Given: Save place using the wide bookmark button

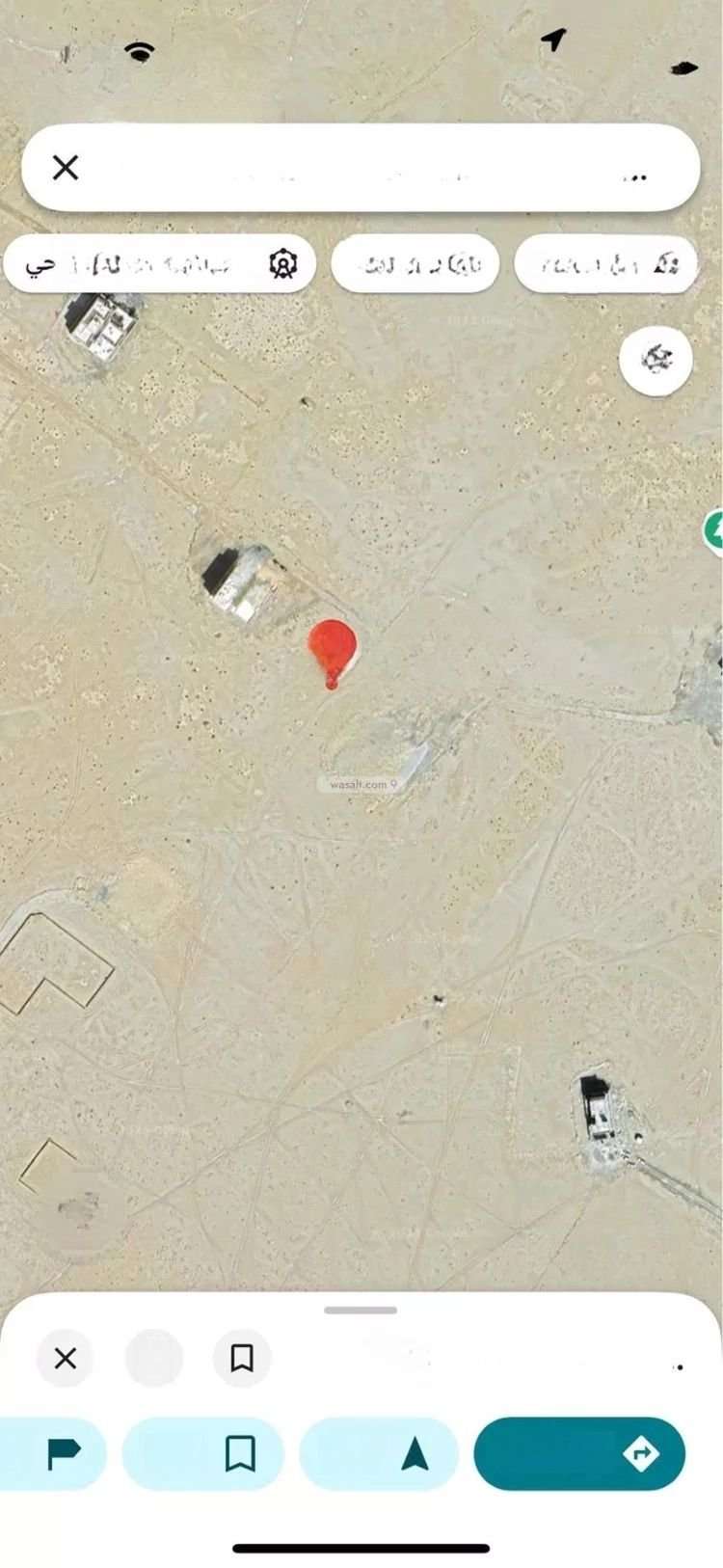Looking at the screenshot, I should pos(202,1453).
